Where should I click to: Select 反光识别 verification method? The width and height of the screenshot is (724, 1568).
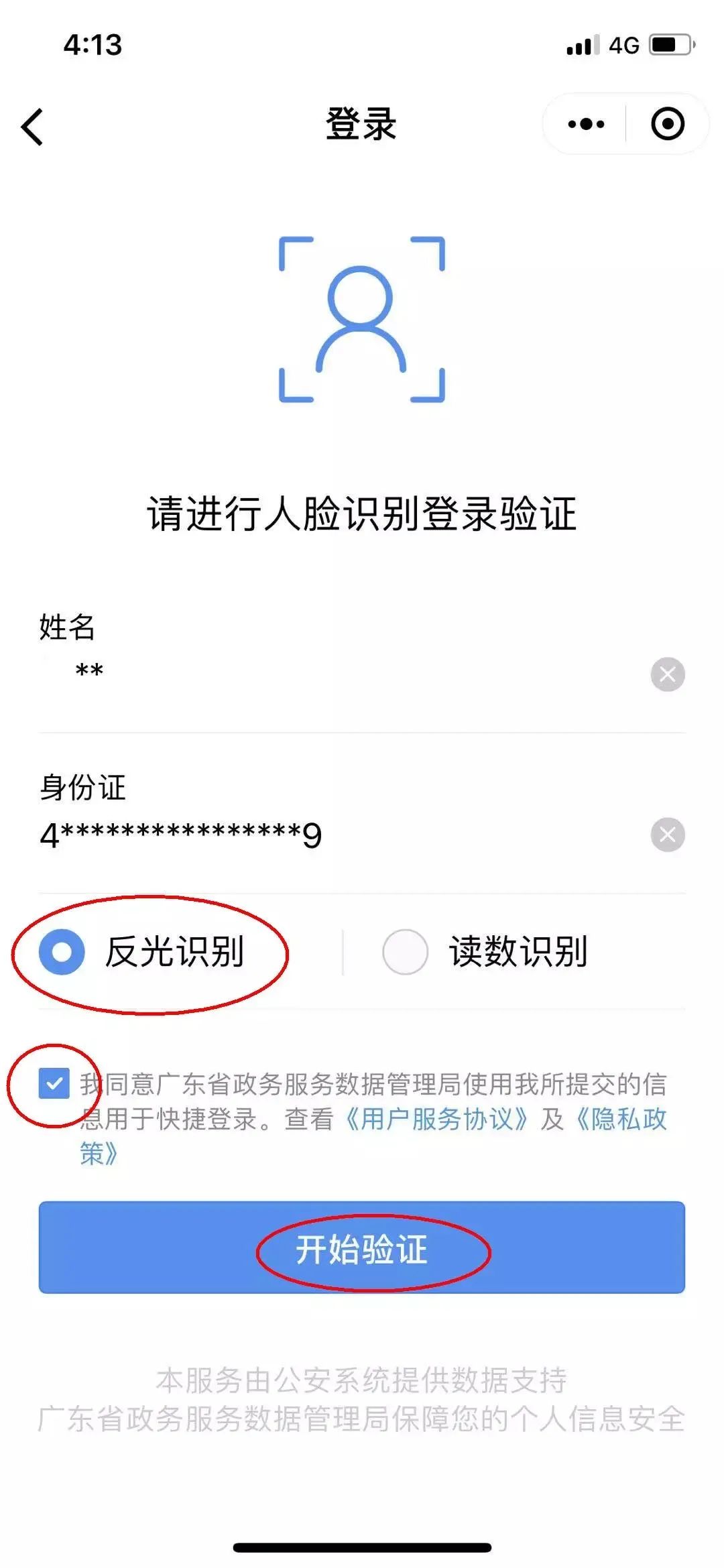point(62,951)
